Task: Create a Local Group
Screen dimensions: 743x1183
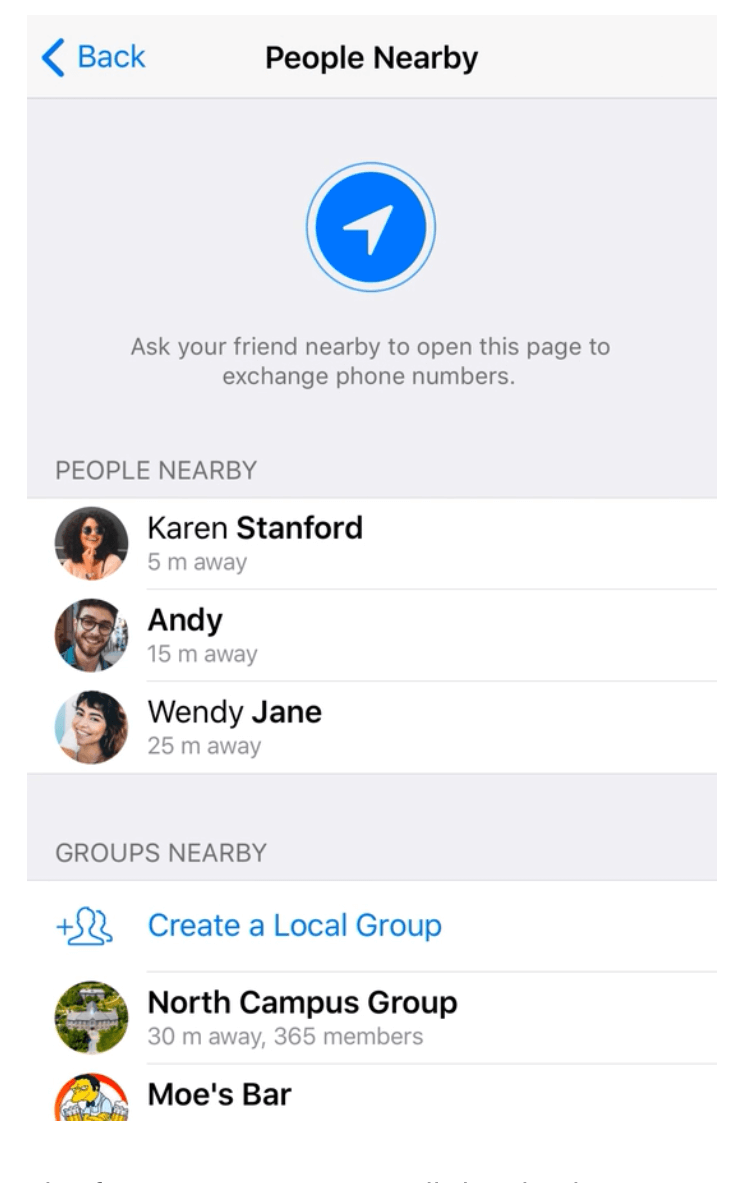Action: [x=294, y=925]
